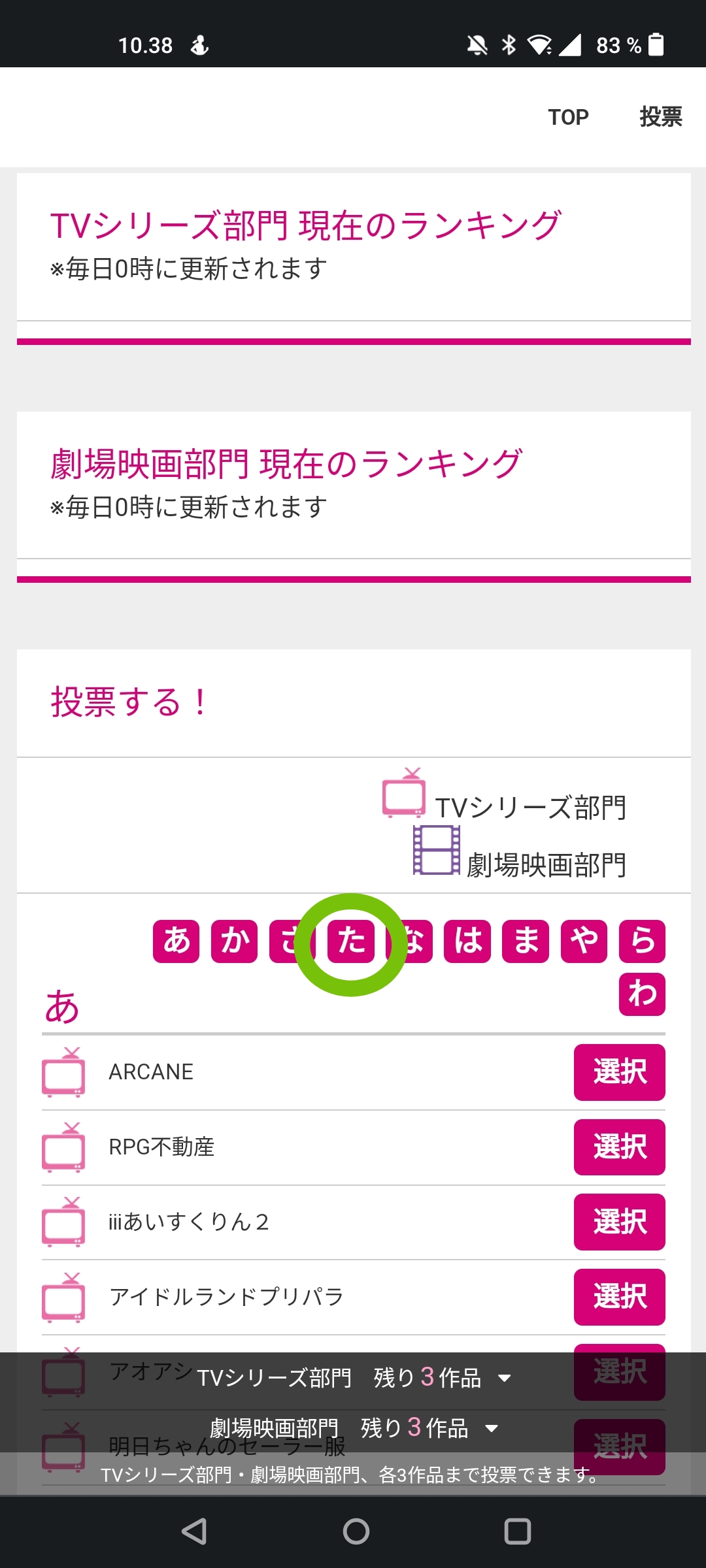
Task: Open the TOP link in the header
Action: click(x=568, y=118)
